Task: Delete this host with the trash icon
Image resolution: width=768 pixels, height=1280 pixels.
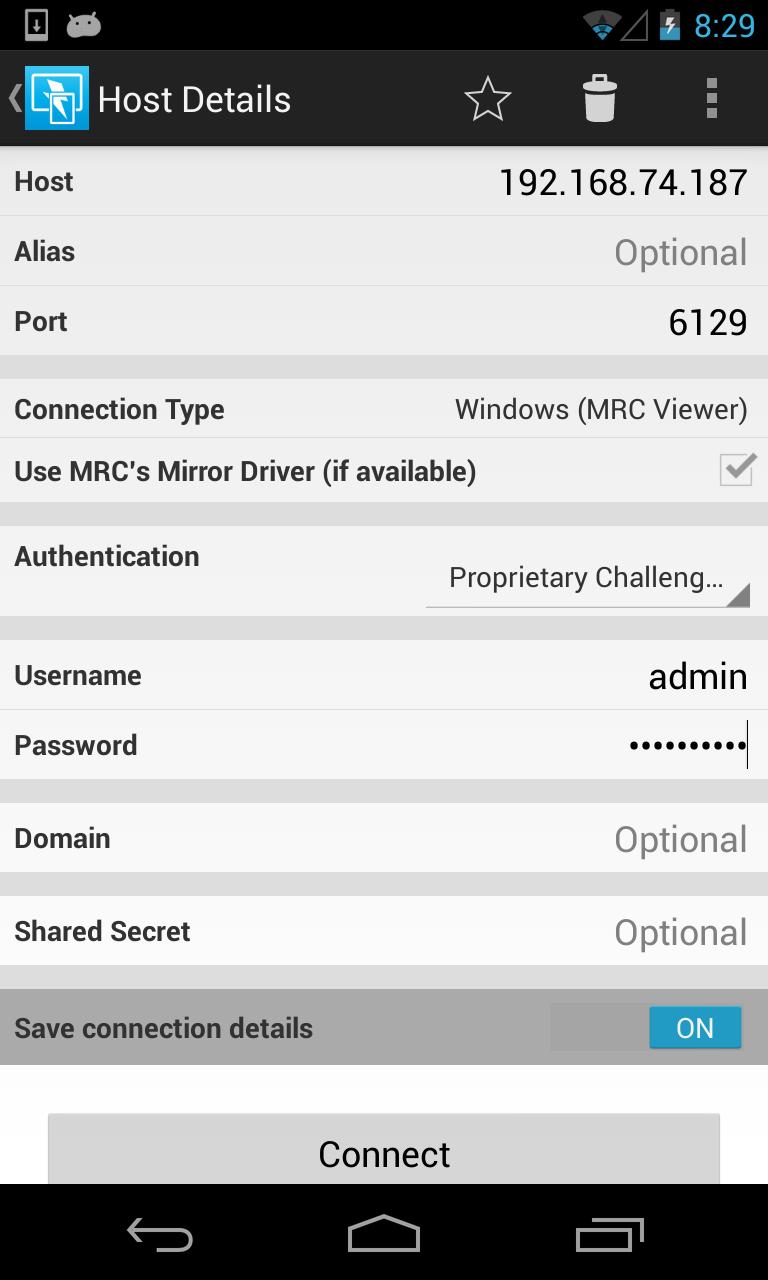Action: (x=599, y=97)
